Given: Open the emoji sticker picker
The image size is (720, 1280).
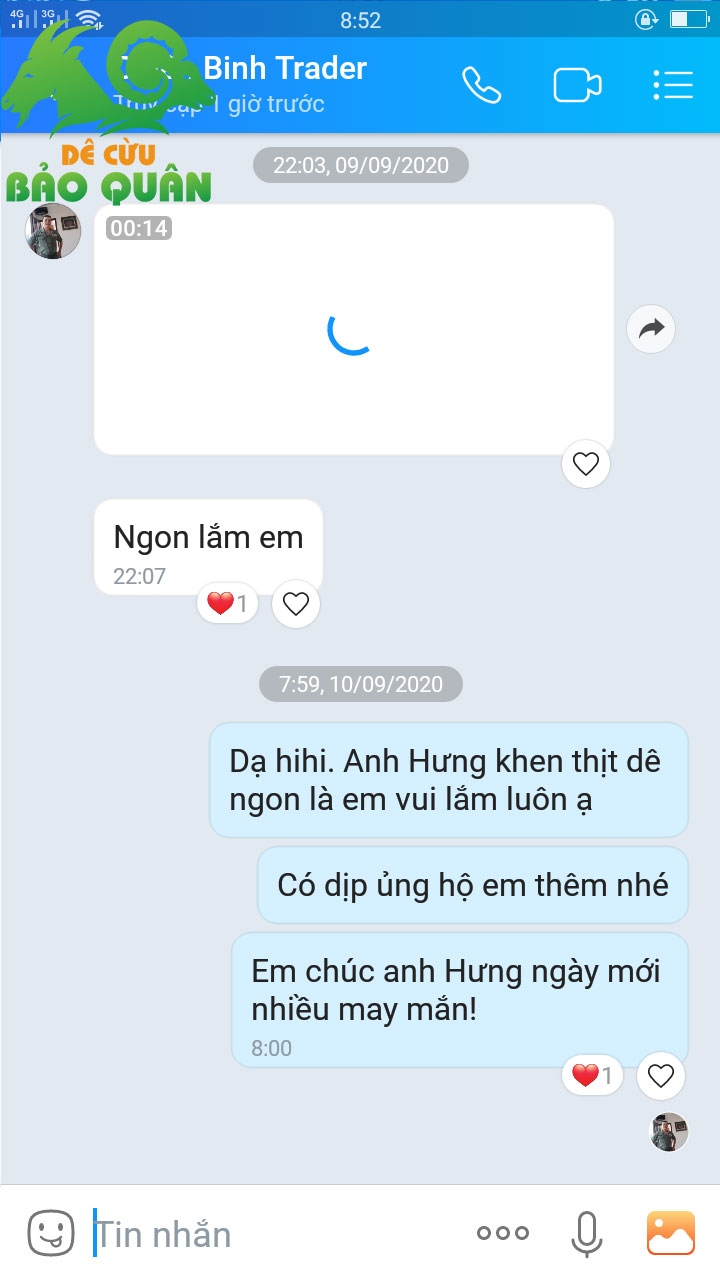Looking at the screenshot, I should click(x=51, y=1234).
